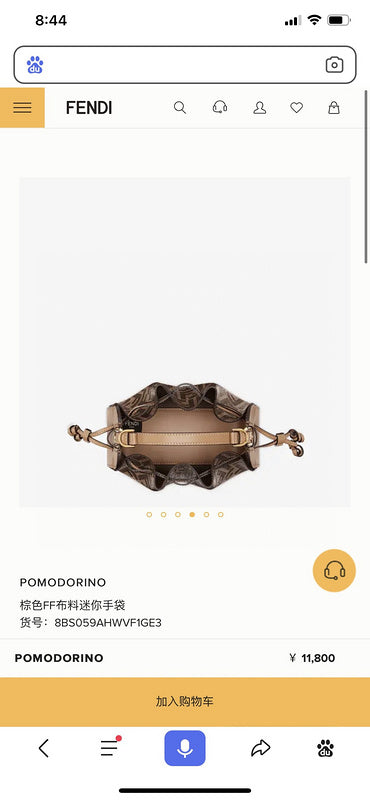Tap the search magnifier icon

pos(180,108)
